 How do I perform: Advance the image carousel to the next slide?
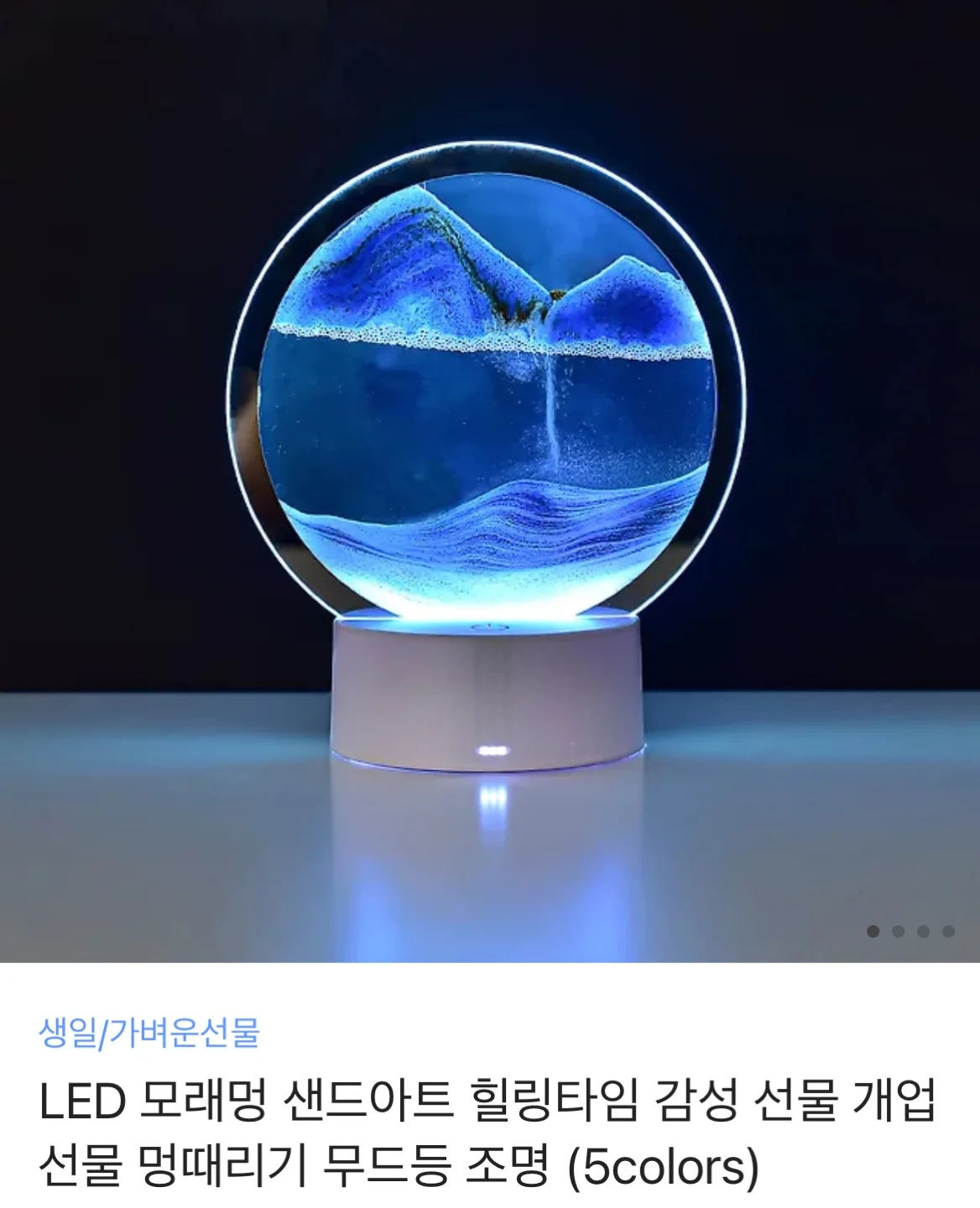click(x=899, y=929)
